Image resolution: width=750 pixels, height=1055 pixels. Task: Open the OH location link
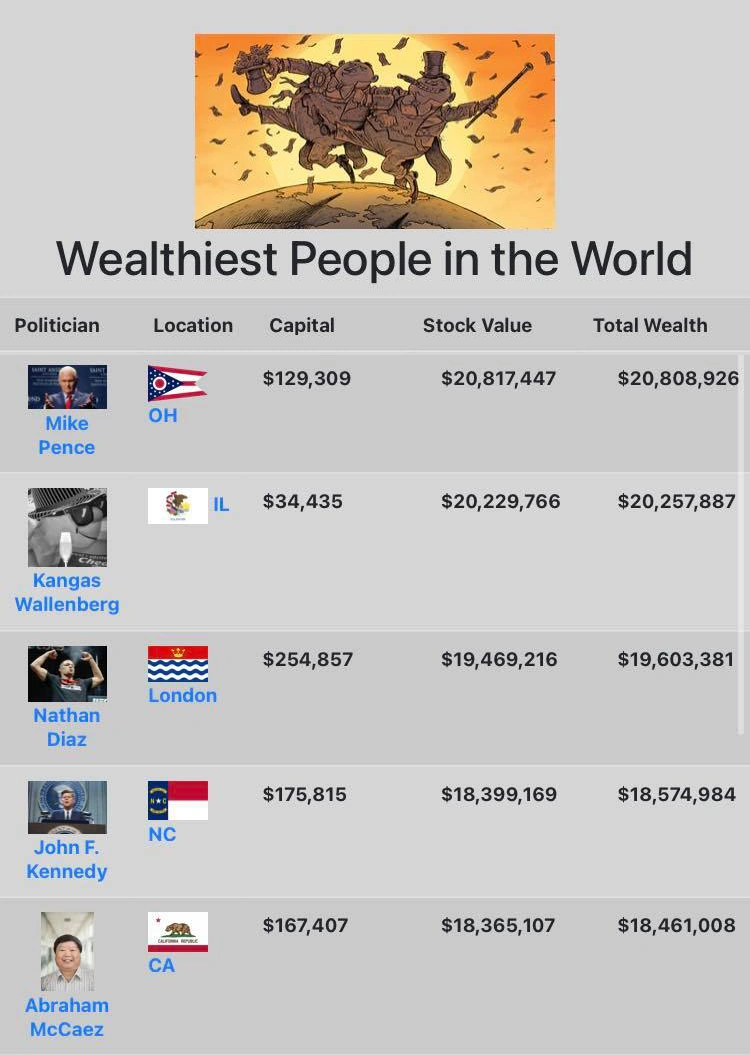[162, 415]
